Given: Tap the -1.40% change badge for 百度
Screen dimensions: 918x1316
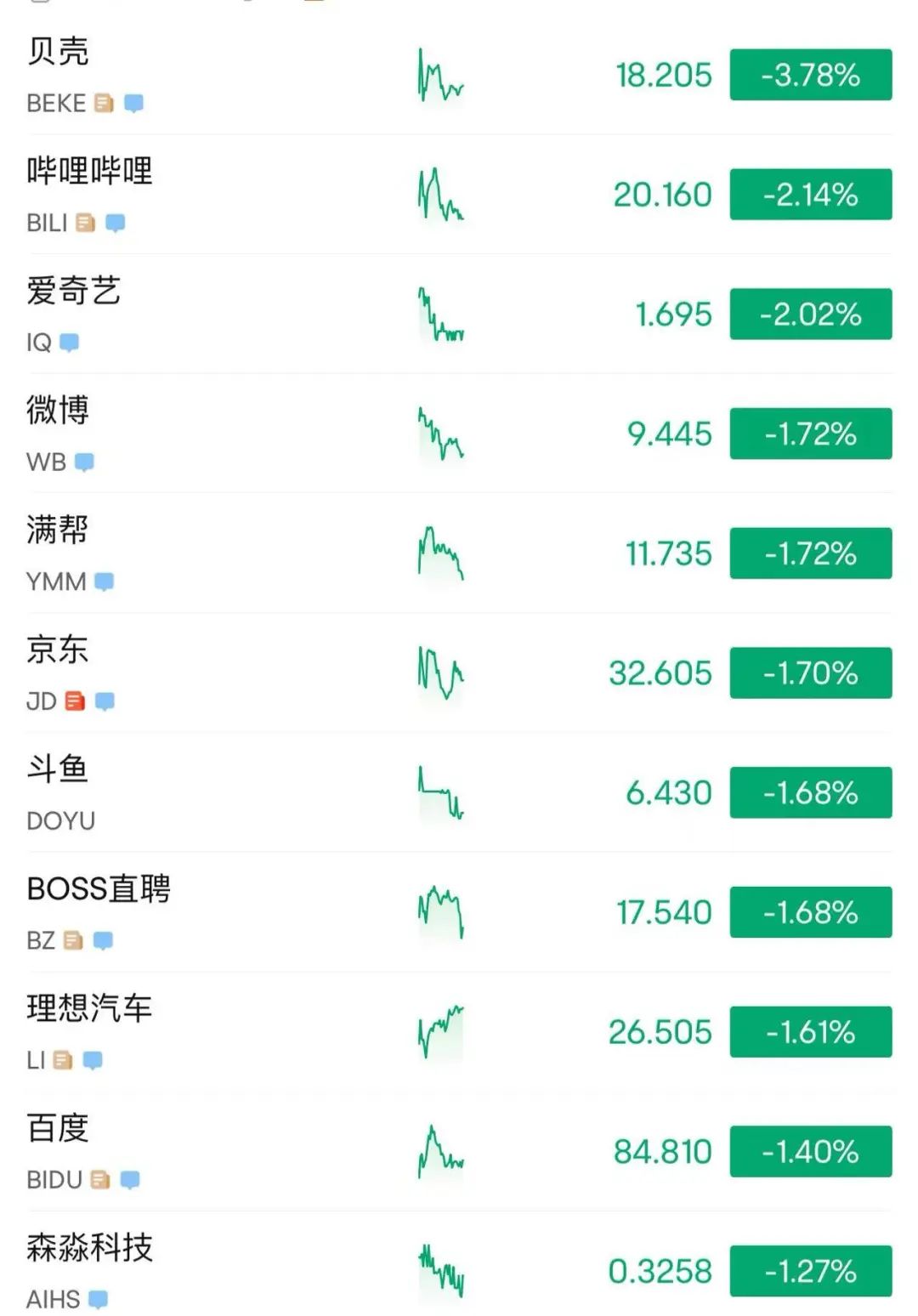Looking at the screenshot, I should [x=810, y=1152].
